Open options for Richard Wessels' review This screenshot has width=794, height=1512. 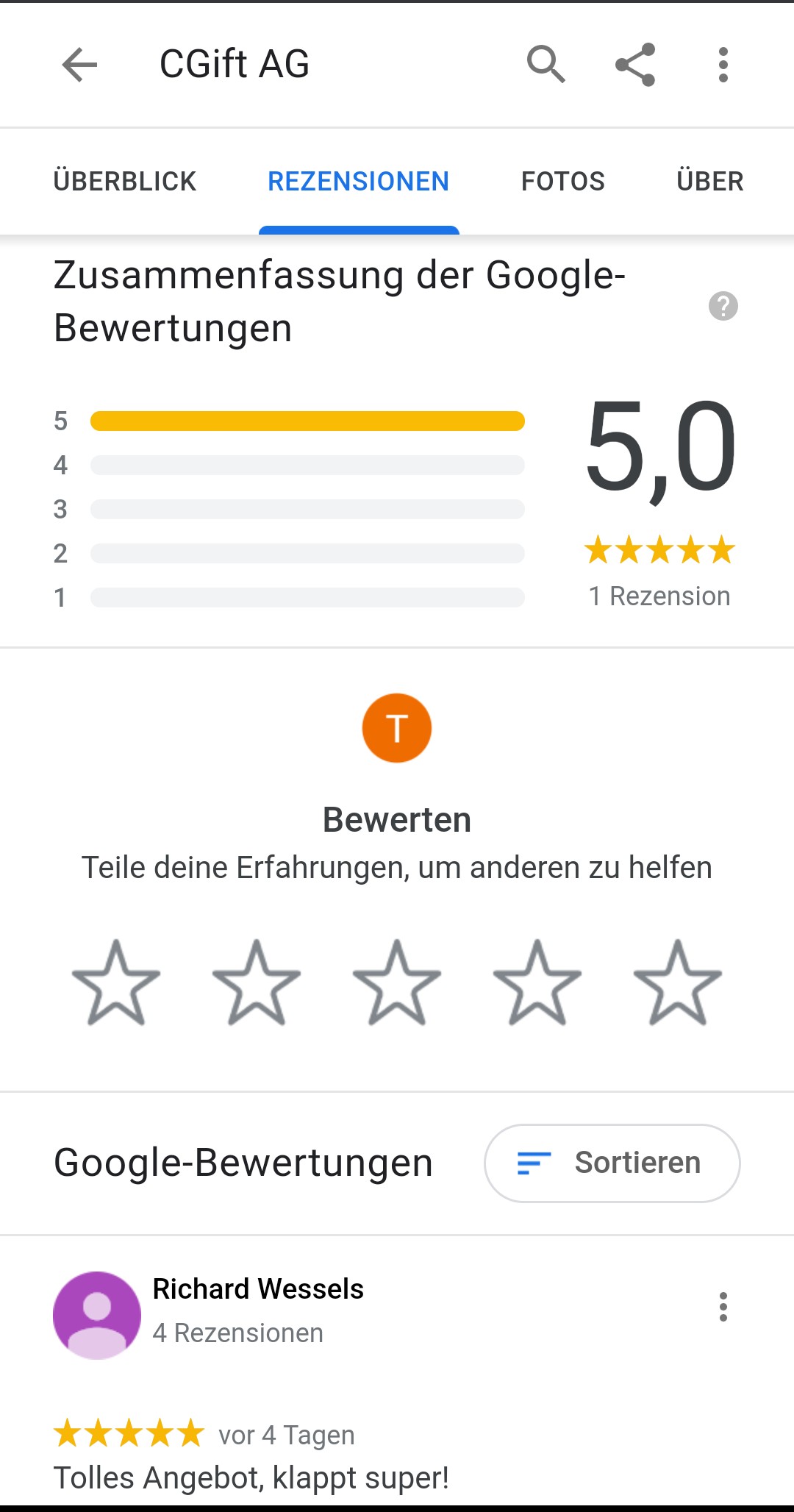click(723, 1307)
